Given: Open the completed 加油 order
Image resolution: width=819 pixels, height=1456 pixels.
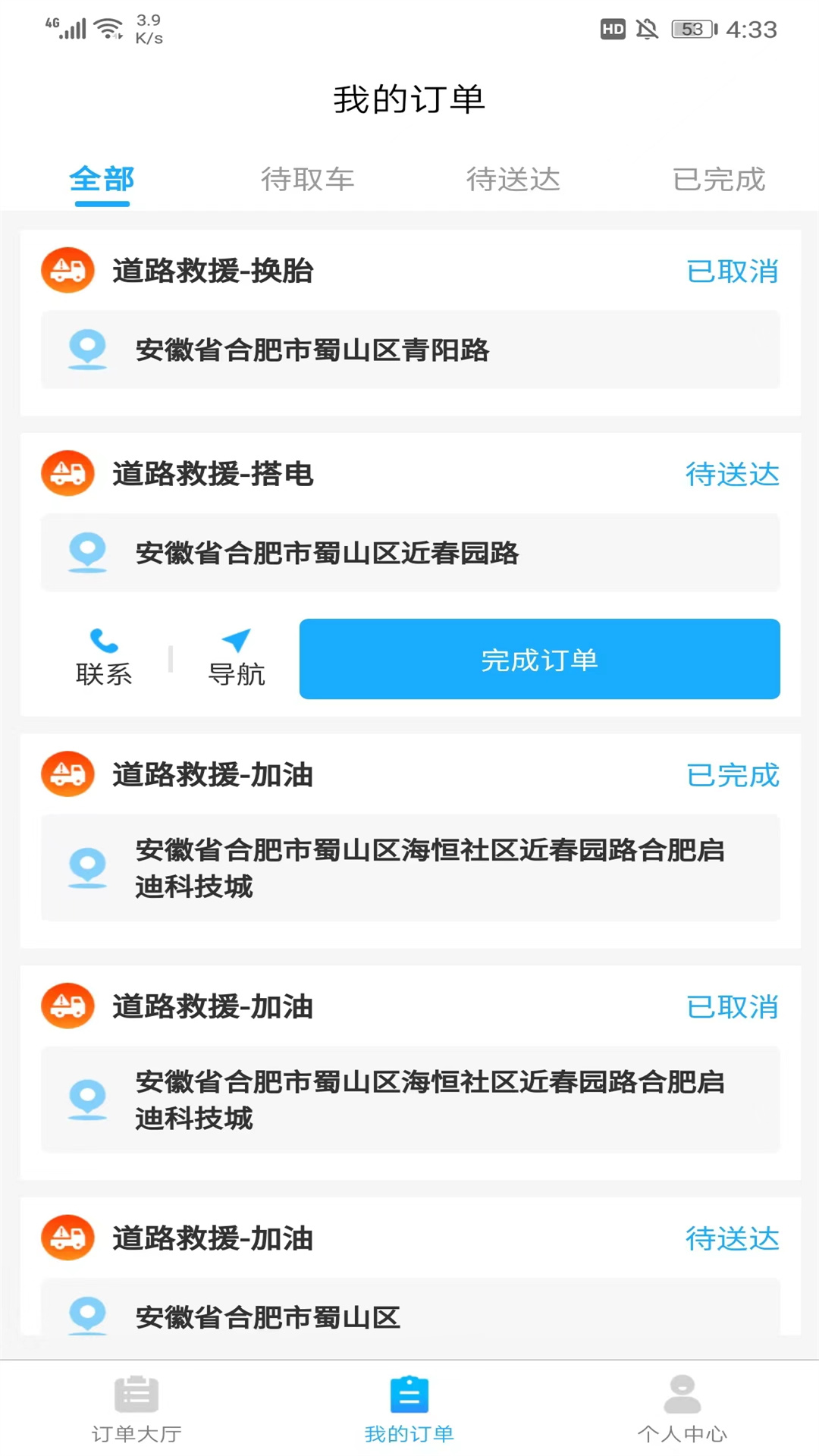Looking at the screenshot, I should coord(409,775).
